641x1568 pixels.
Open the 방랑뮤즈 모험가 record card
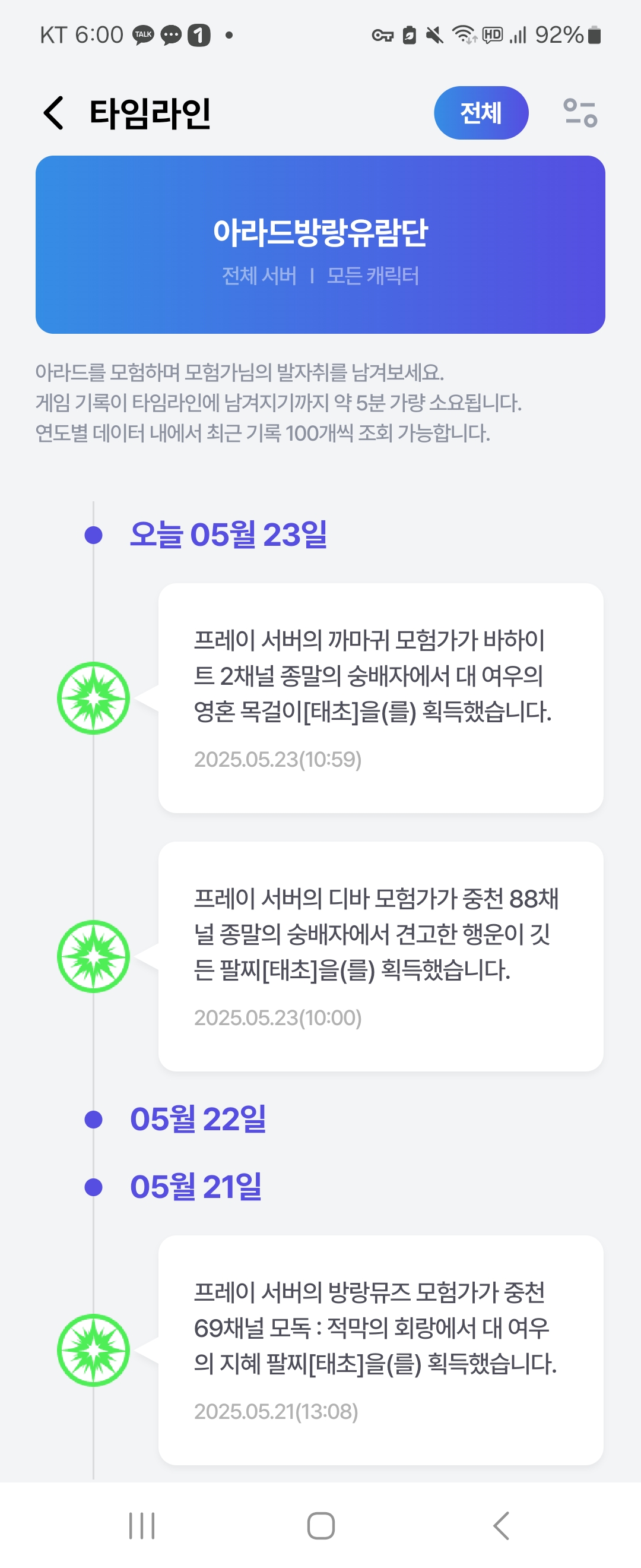pos(380,1349)
